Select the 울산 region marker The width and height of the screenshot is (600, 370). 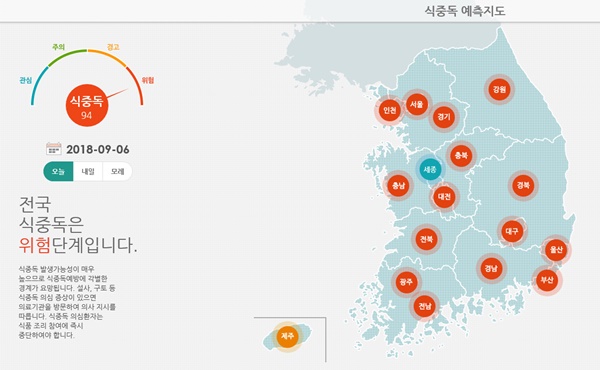pos(556,250)
